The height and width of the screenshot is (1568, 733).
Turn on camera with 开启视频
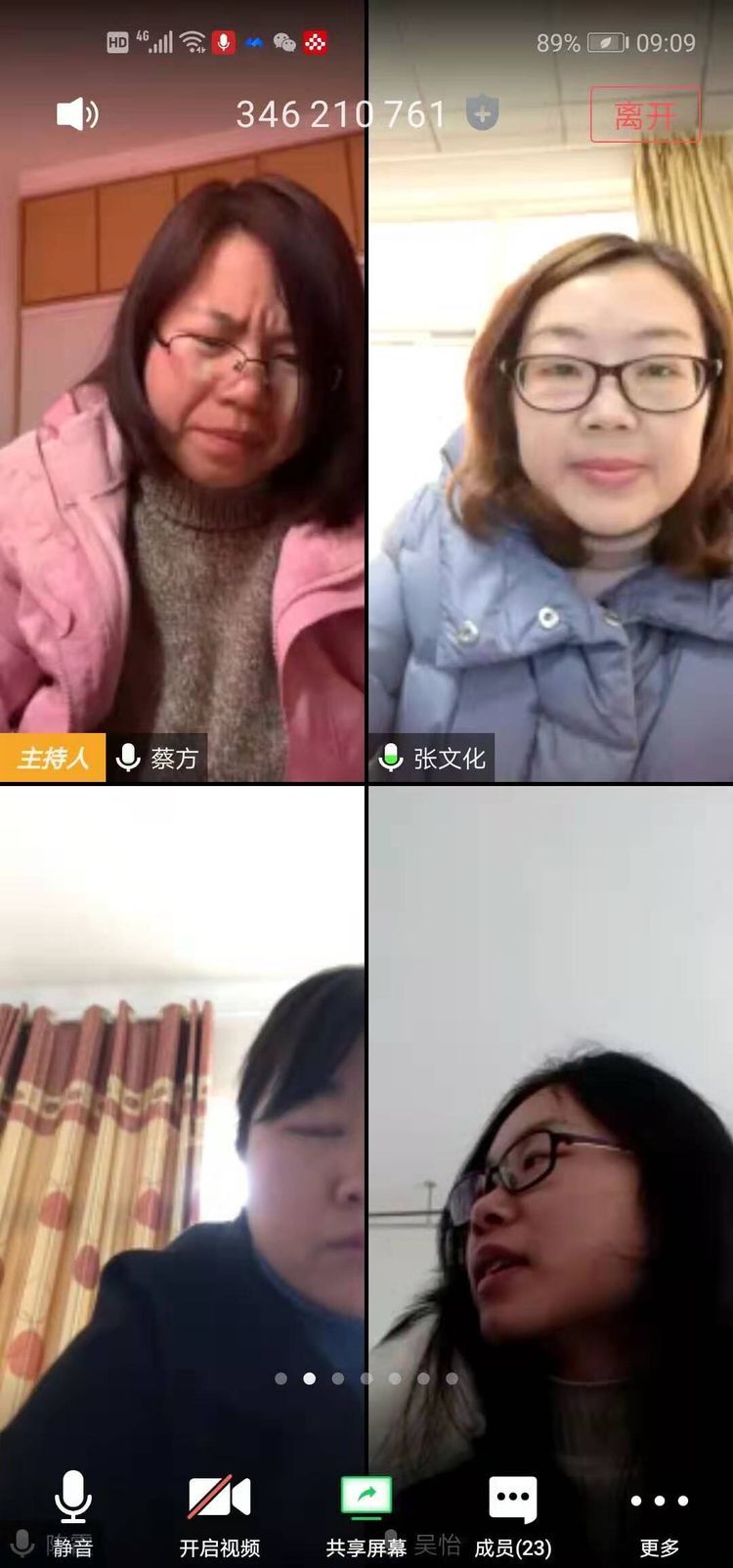pyautogui.click(x=219, y=1511)
